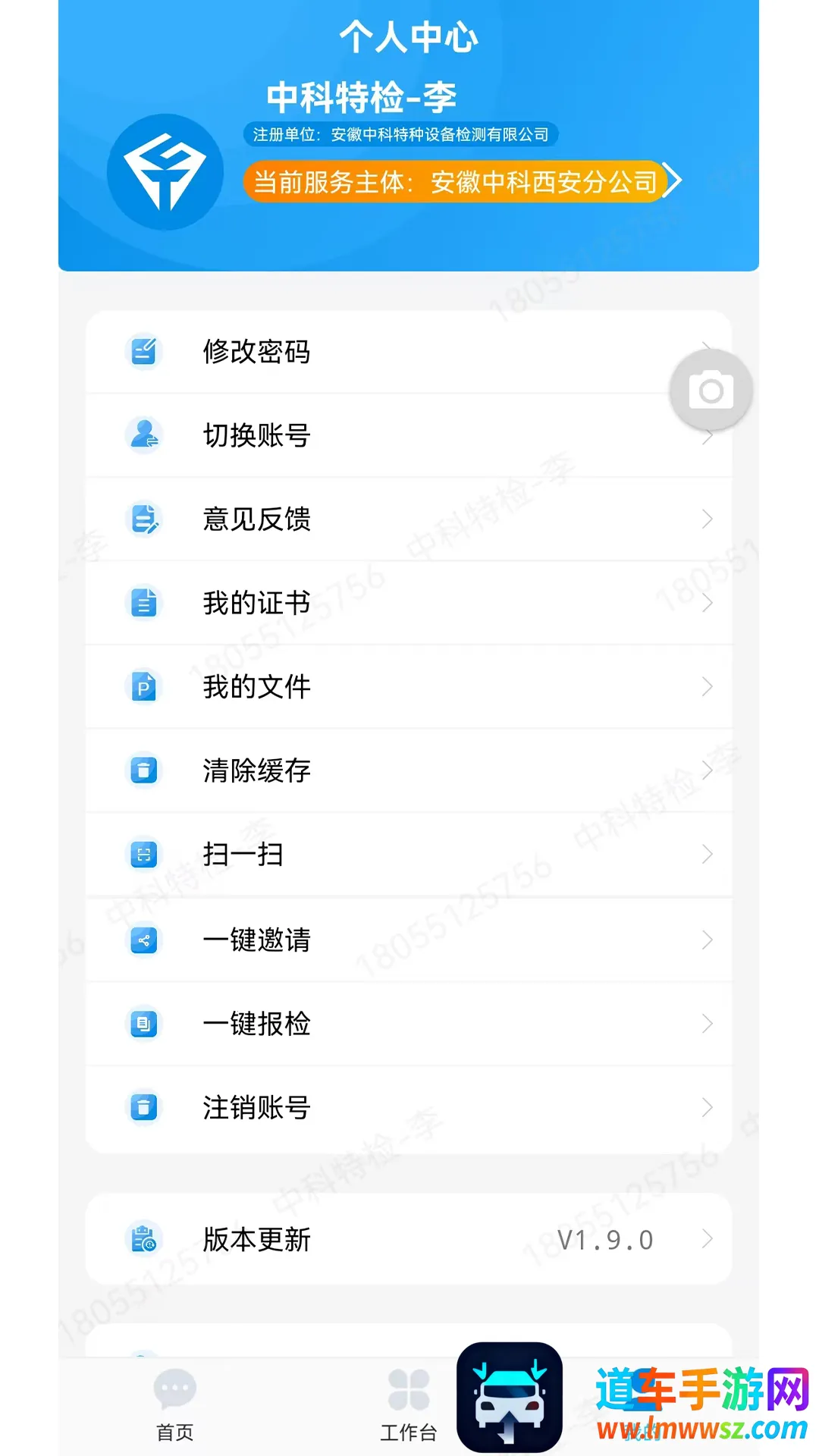Check 版本更新 V1.9.0
819x1456 pixels.
pos(408,1240)
